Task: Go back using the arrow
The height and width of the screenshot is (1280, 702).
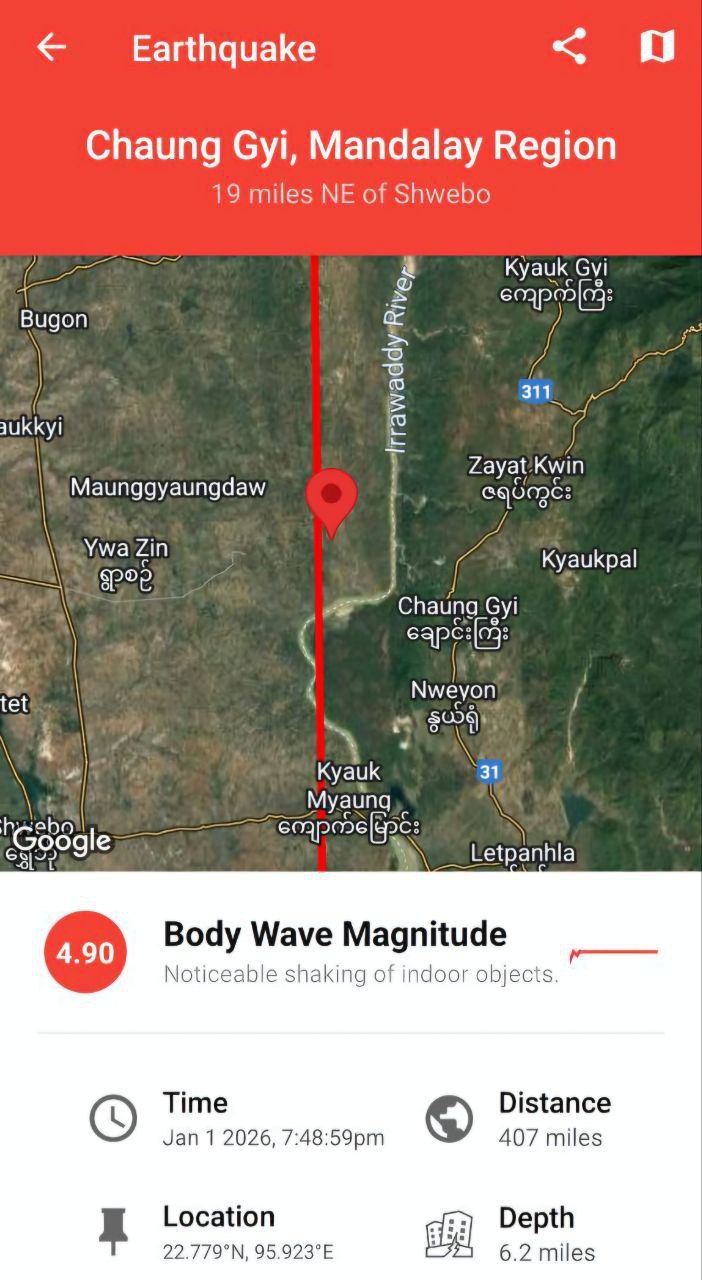Action: coord(51,47)
